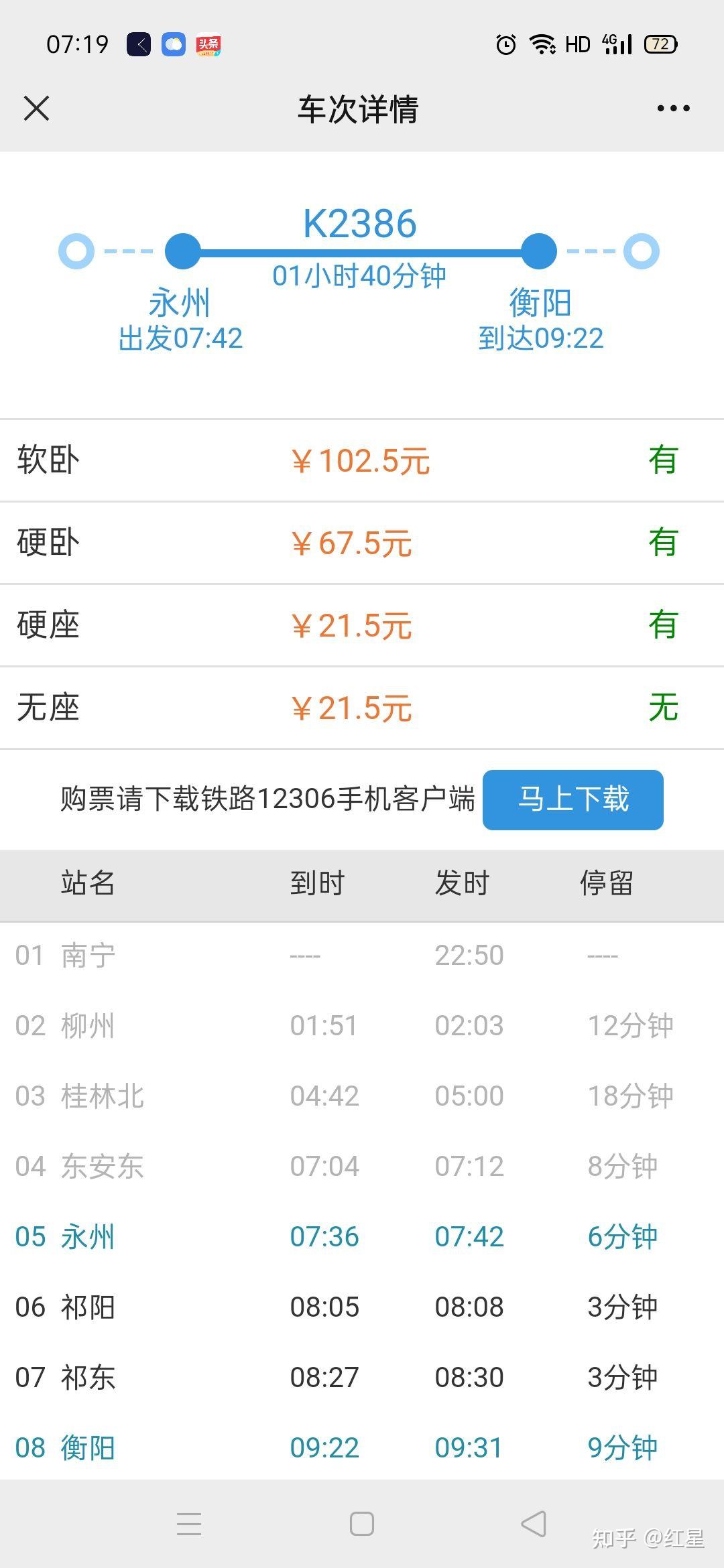Open the recent apps menu
Viewport: 724px width, 1568px height.
(x=189, y=1524)
